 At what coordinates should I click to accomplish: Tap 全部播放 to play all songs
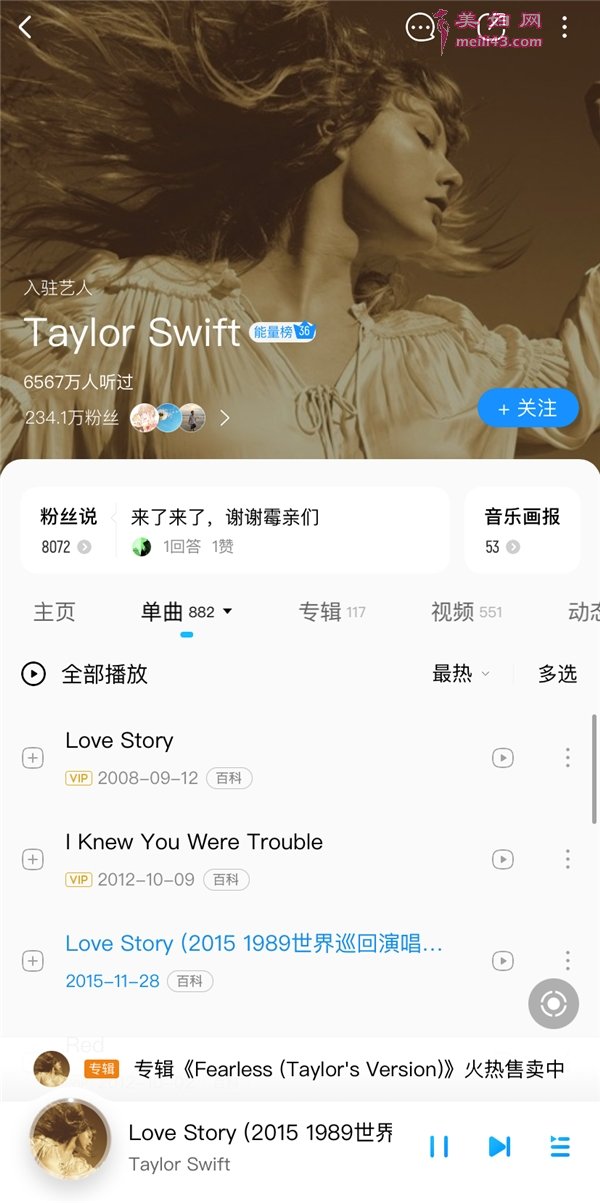pos(85,674)
